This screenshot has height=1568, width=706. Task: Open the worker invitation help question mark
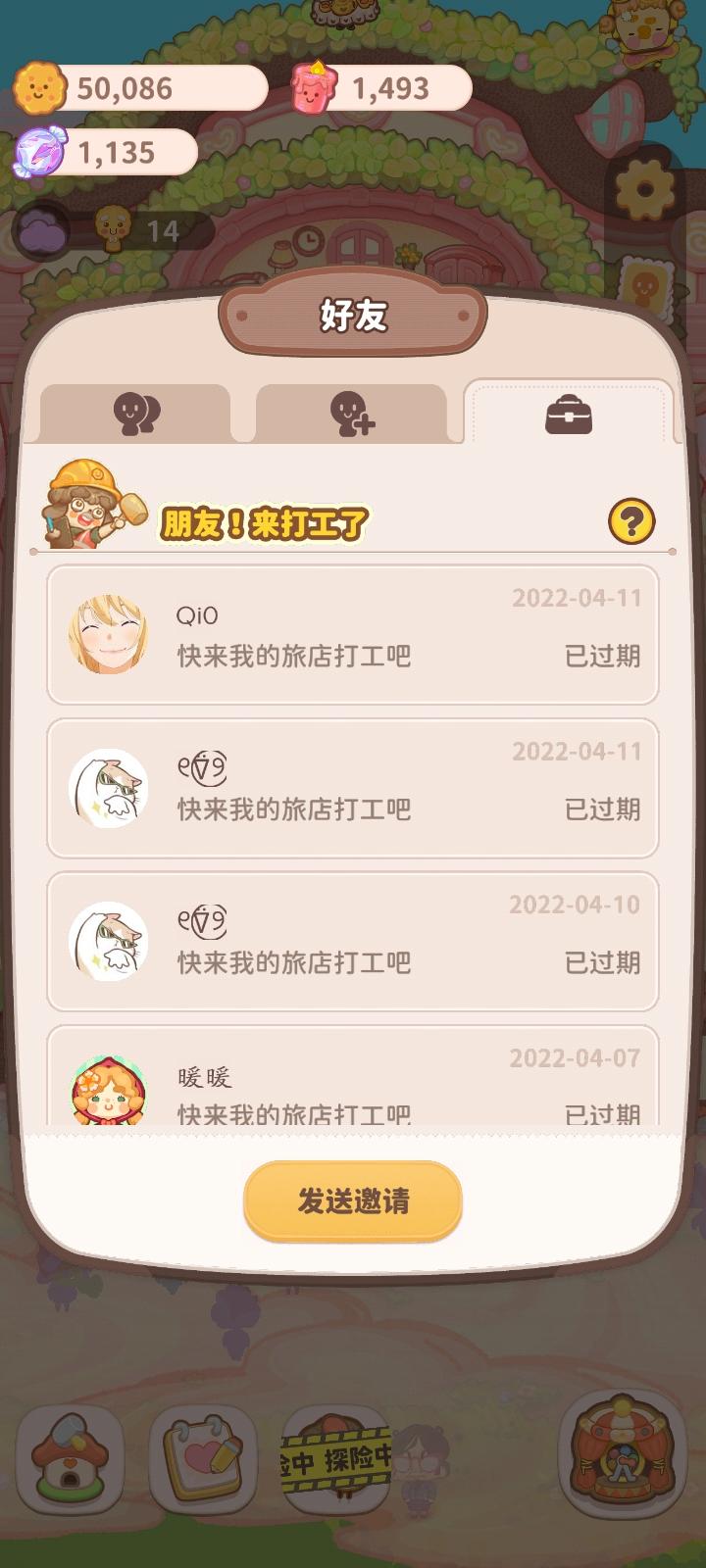point(630,523)
